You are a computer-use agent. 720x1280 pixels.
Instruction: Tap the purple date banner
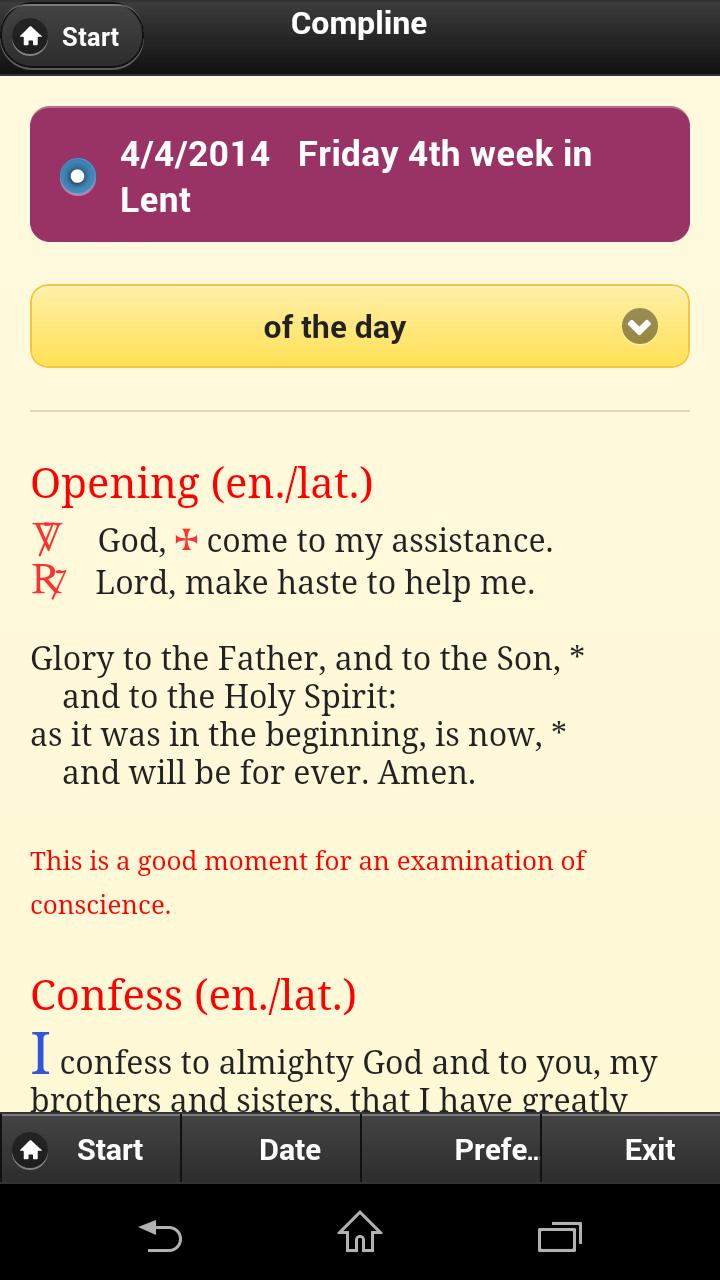[x=360, y=174]
